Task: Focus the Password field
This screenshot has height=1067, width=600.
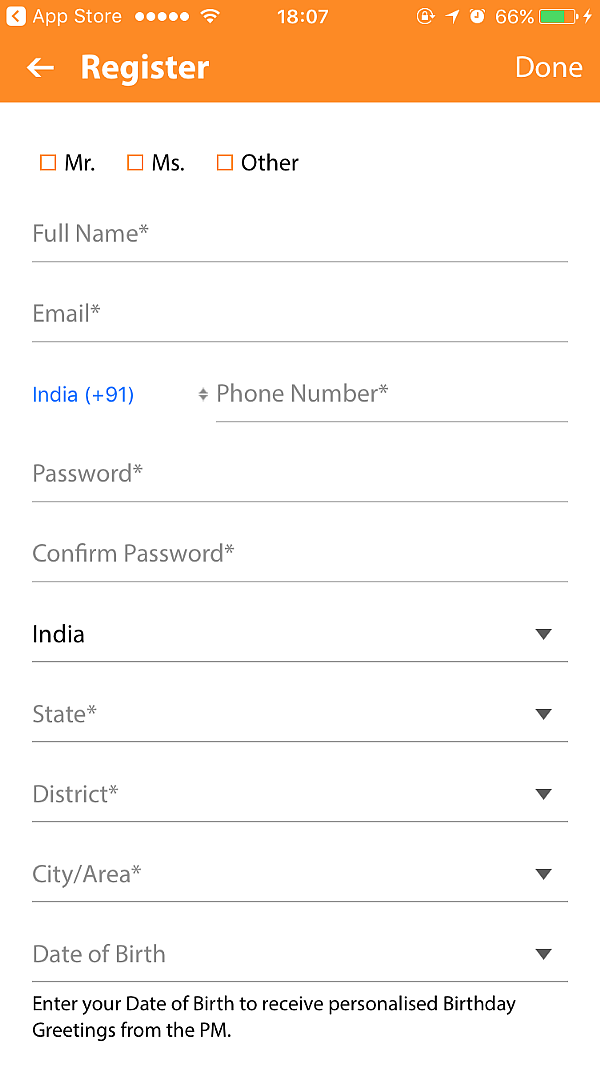Action: [x=300, y=474]
